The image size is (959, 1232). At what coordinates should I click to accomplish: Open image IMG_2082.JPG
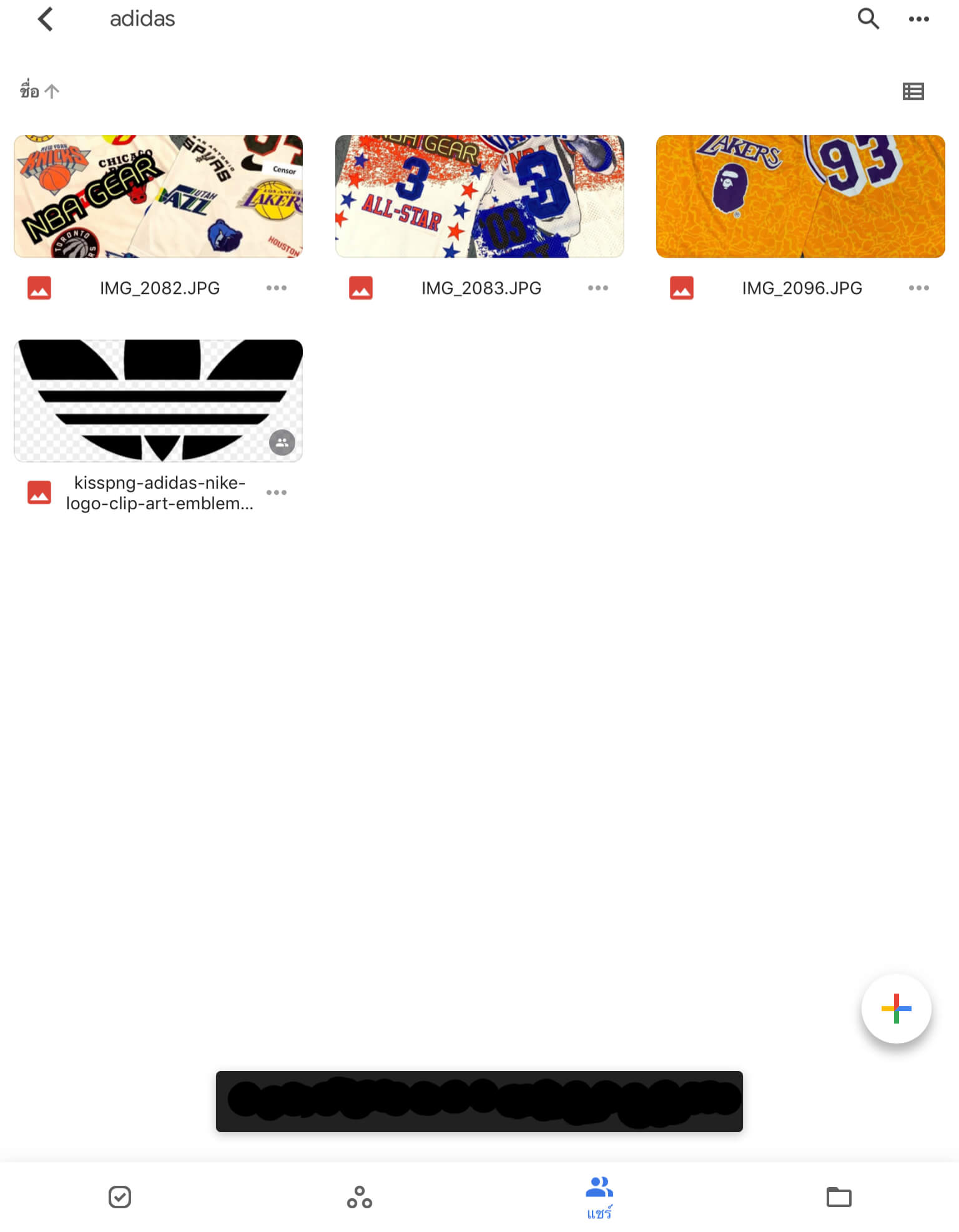click(159, 196)
